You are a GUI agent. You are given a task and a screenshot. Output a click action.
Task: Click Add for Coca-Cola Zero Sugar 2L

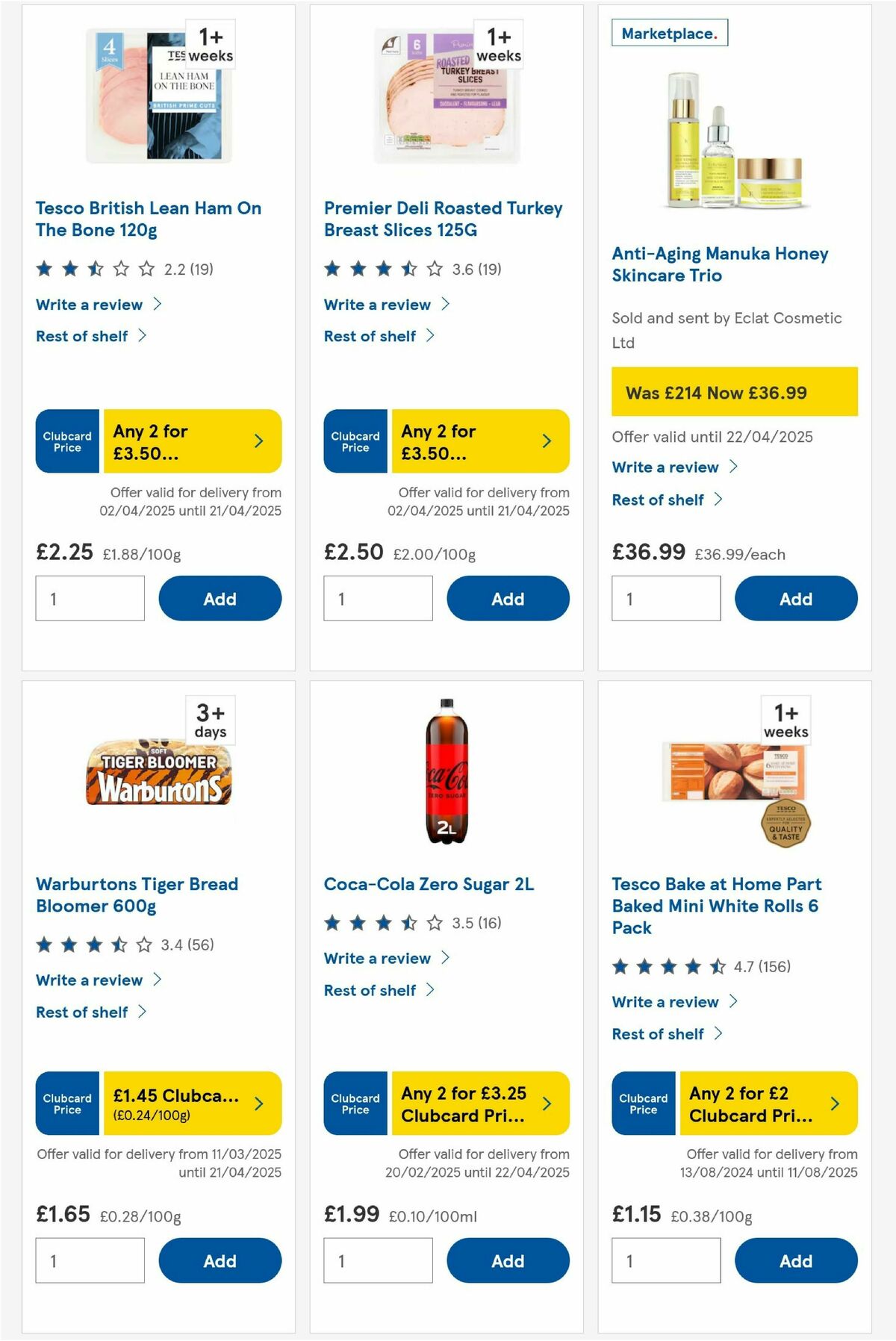pos(508,1260)
